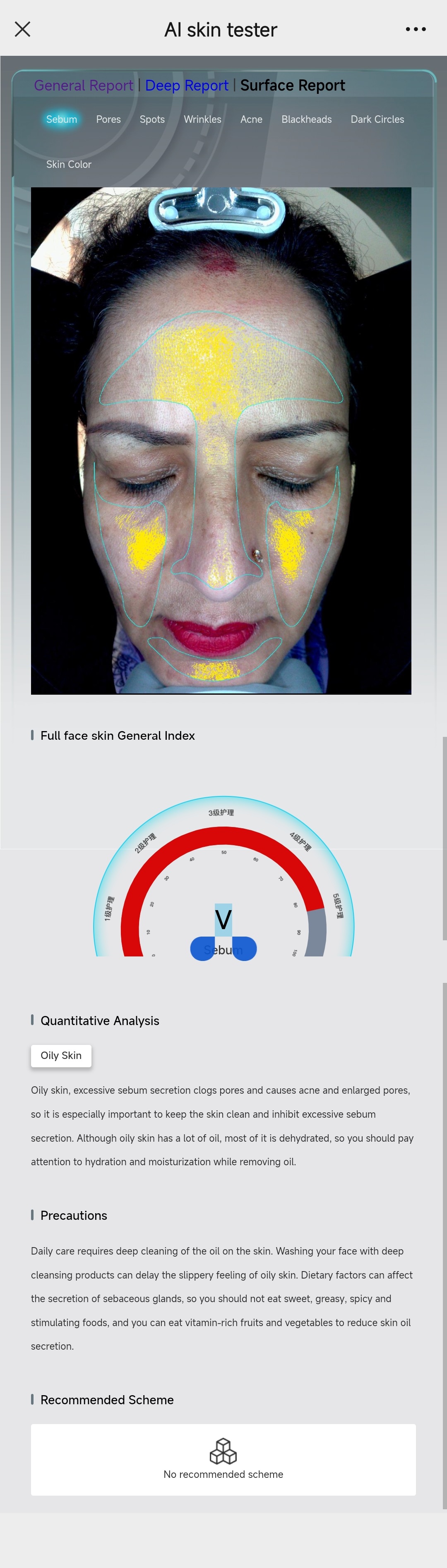The width and height of the screenshot is (447, 1568).
Task: Open the Deep Report view
Action: [x=186, y=85]
